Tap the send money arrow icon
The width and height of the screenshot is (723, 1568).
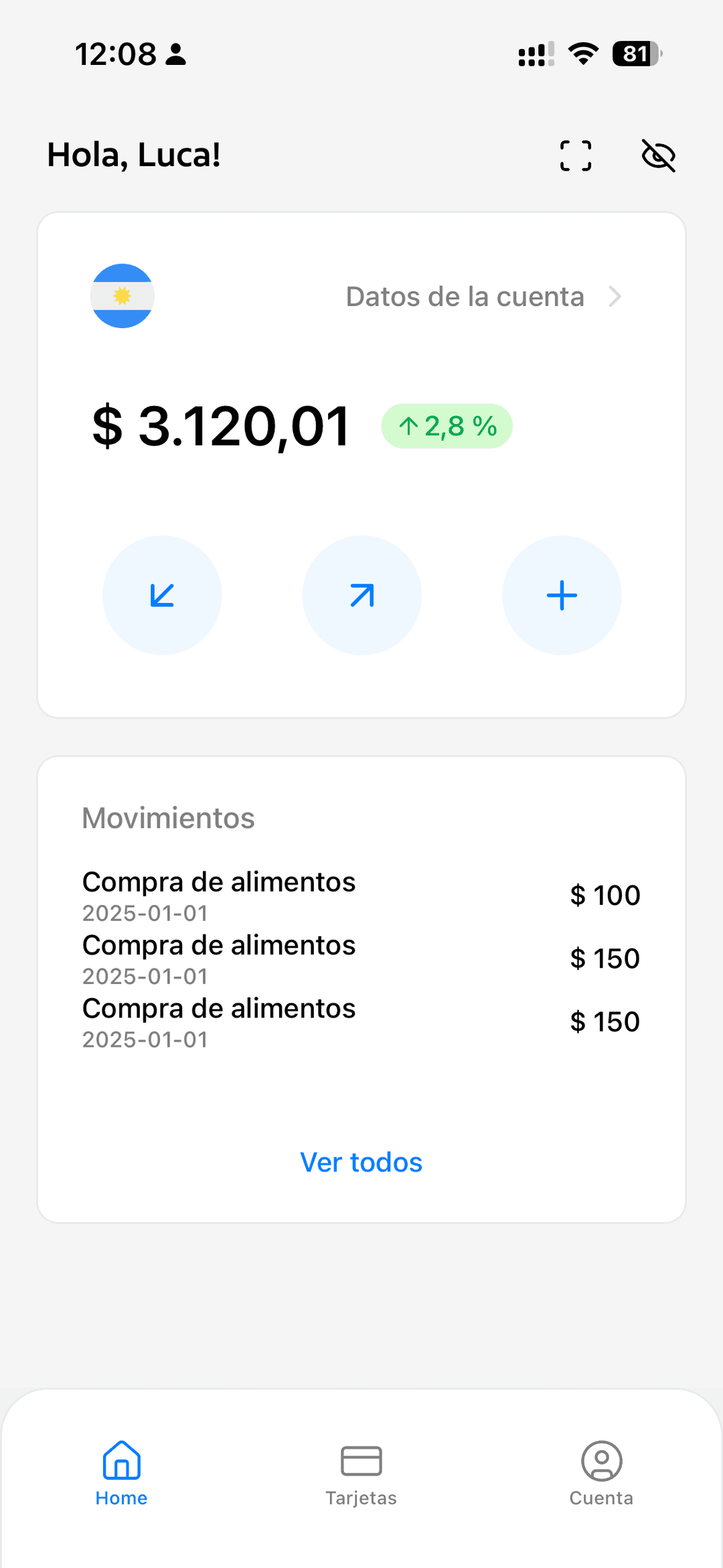click(361, 595)
